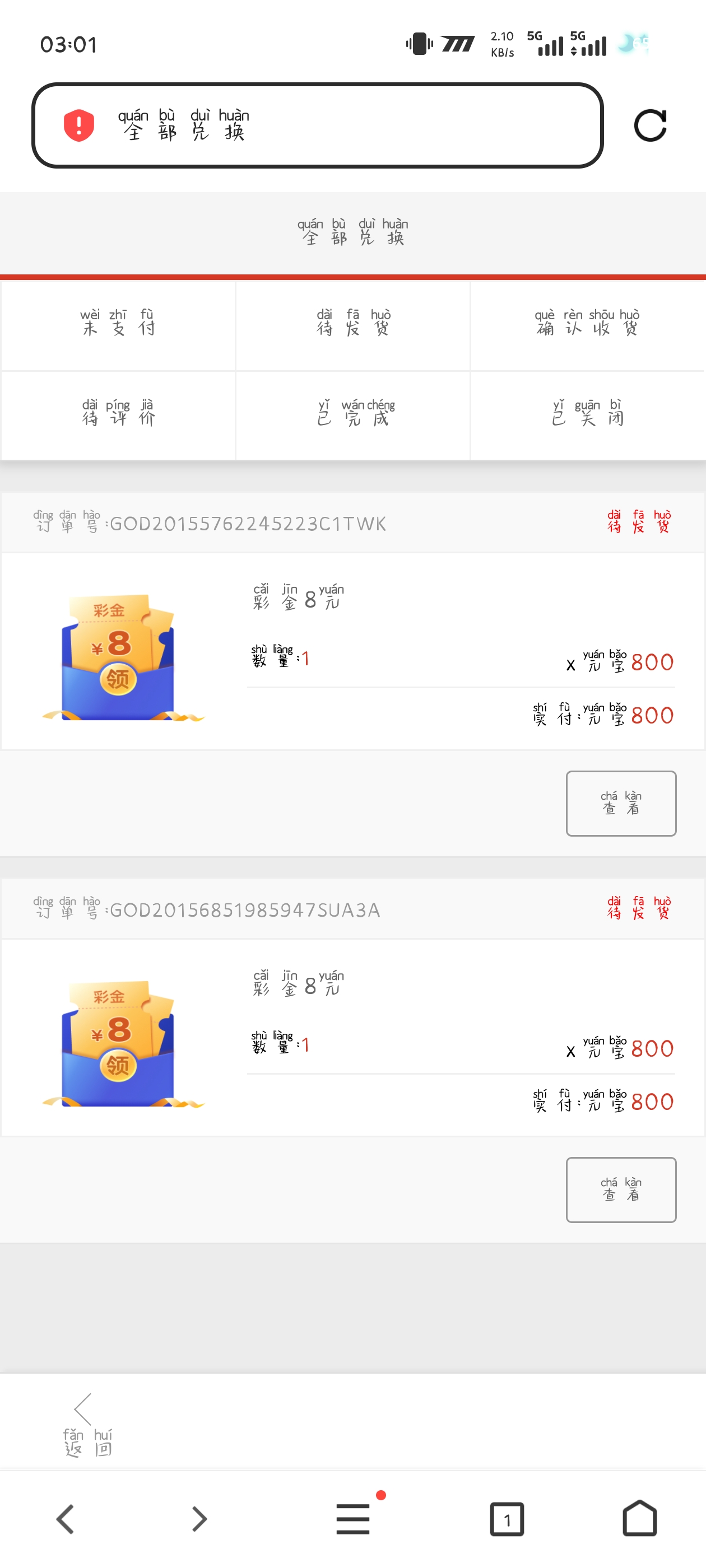This screenshot has height=1568, width=706.
Task: Go forward in the browser
Action: click(x=199, y=1519)
